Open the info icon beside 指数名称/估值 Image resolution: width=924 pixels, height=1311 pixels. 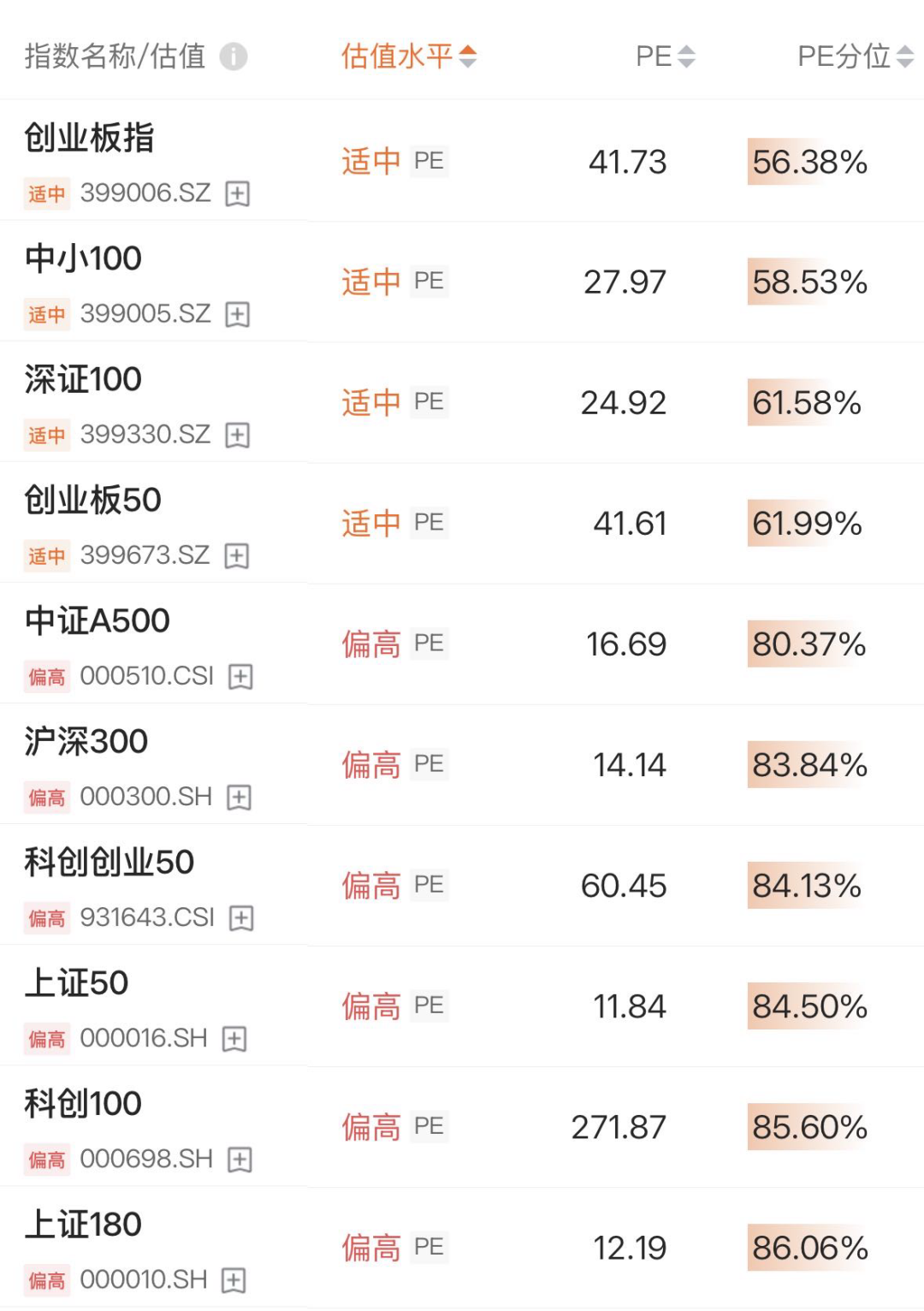[233, 56]
